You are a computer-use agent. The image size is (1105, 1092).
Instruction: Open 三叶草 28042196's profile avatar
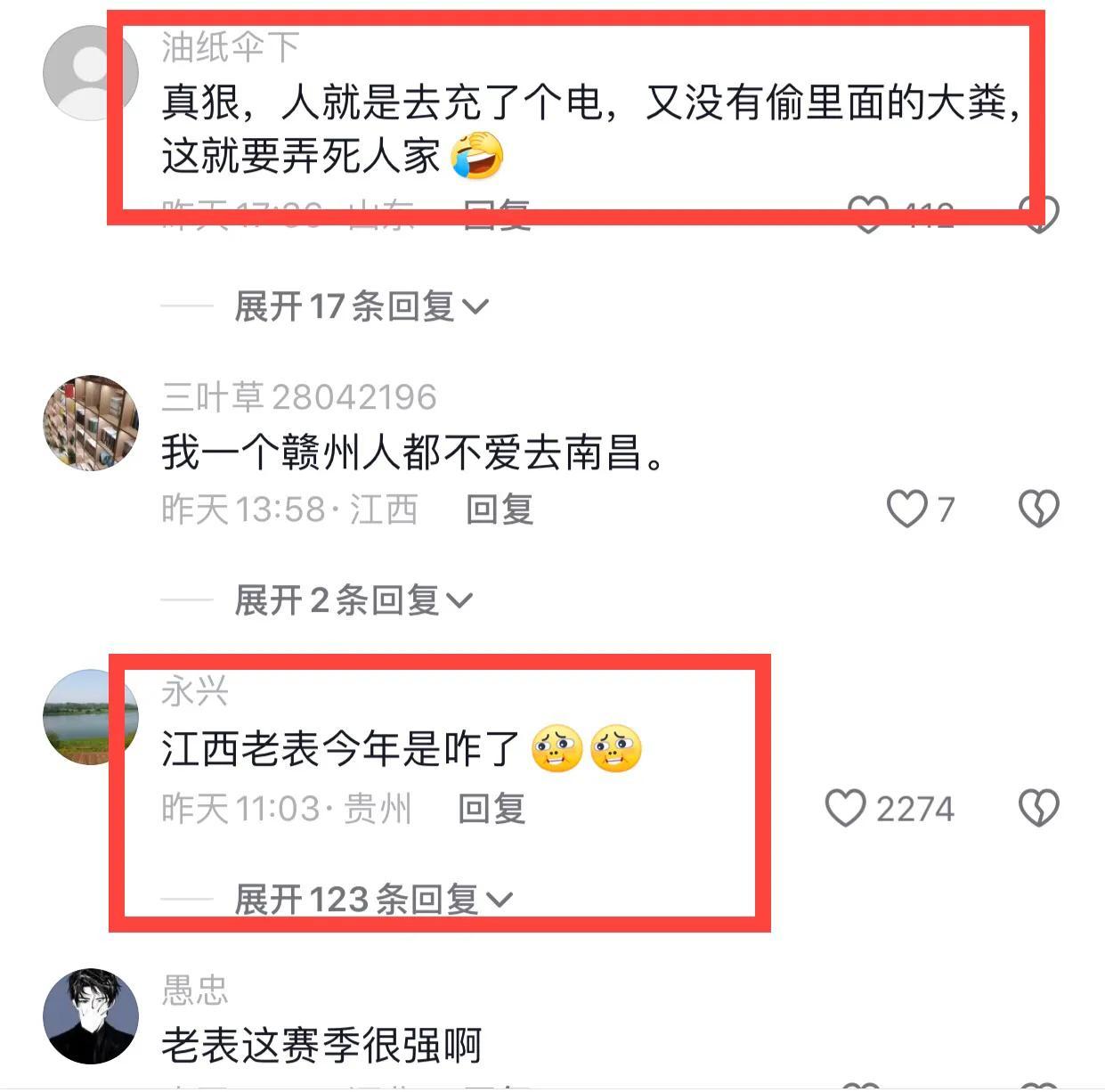(x=91, y=422)
